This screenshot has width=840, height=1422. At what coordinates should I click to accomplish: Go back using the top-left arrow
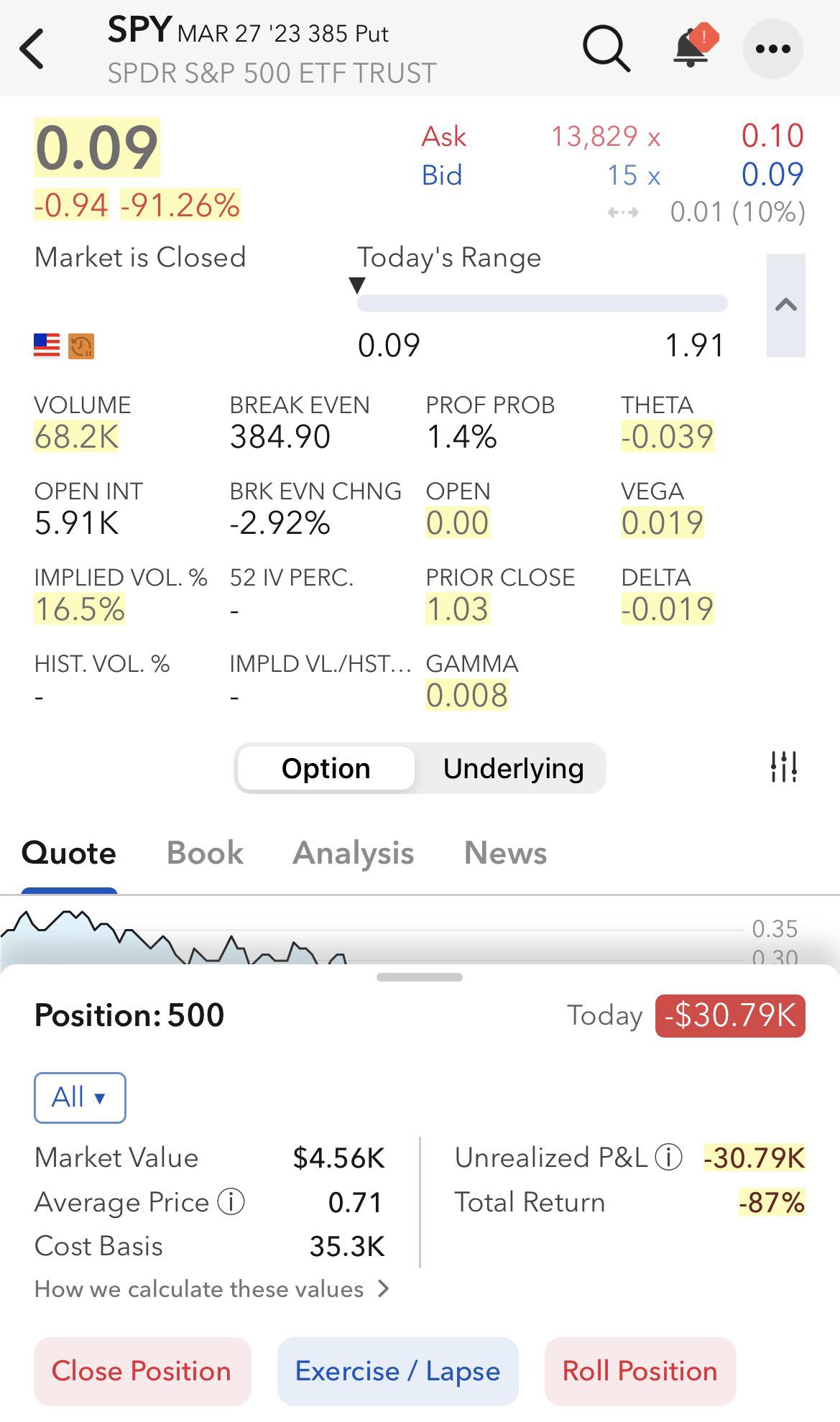pos(32,49)
